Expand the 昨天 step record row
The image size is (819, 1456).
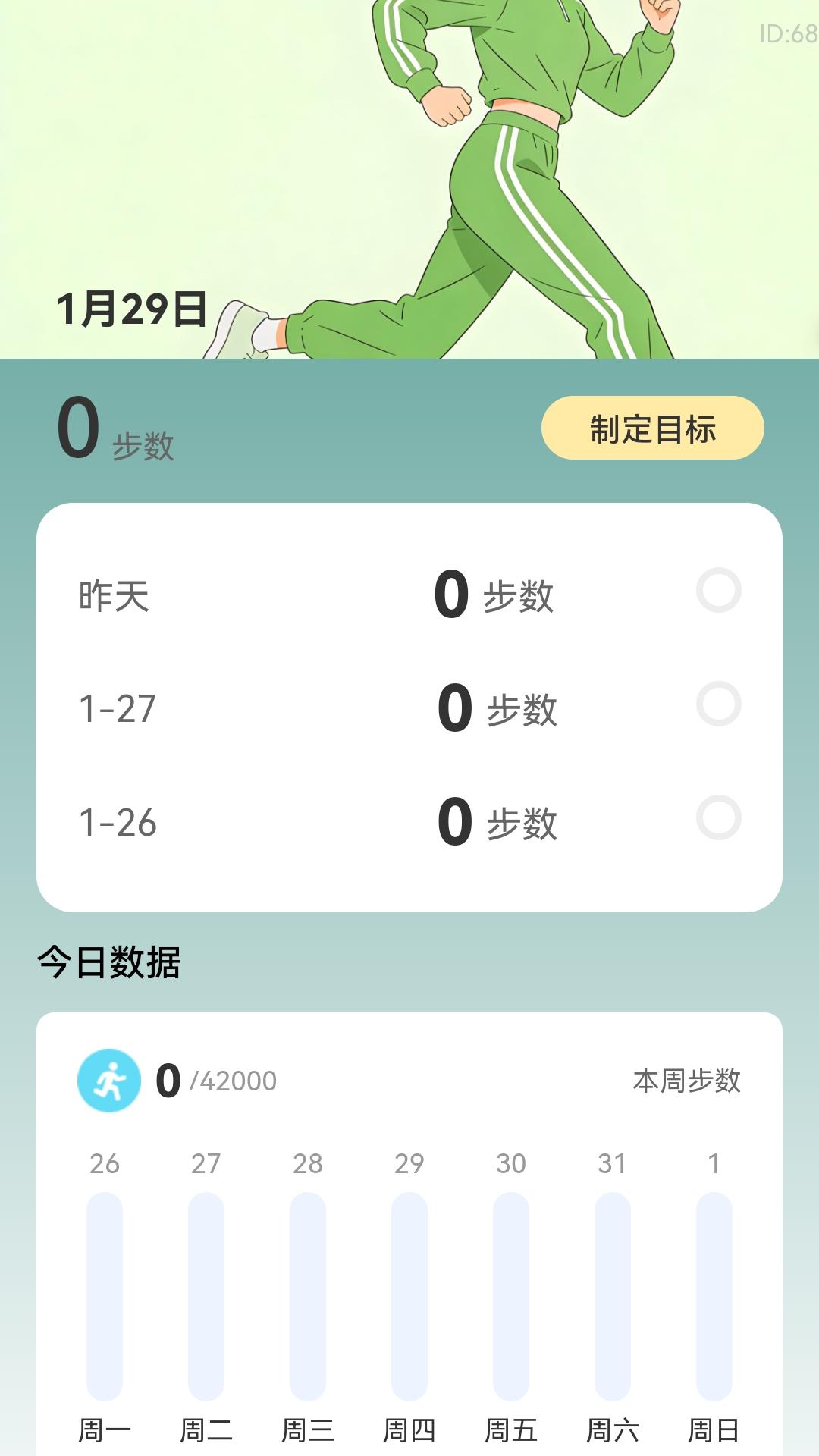pos(409,598)
